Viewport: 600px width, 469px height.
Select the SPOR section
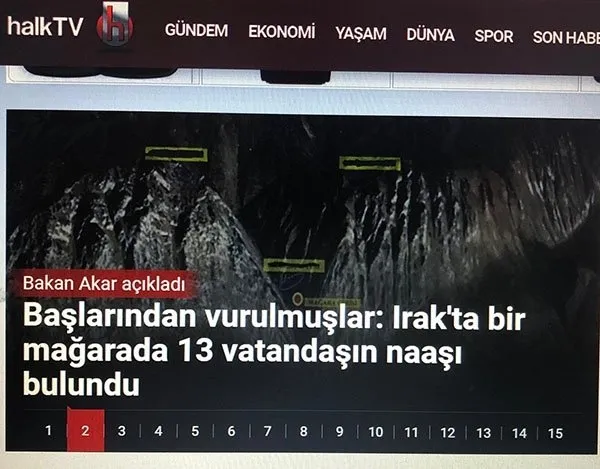(x=494, y=35)
